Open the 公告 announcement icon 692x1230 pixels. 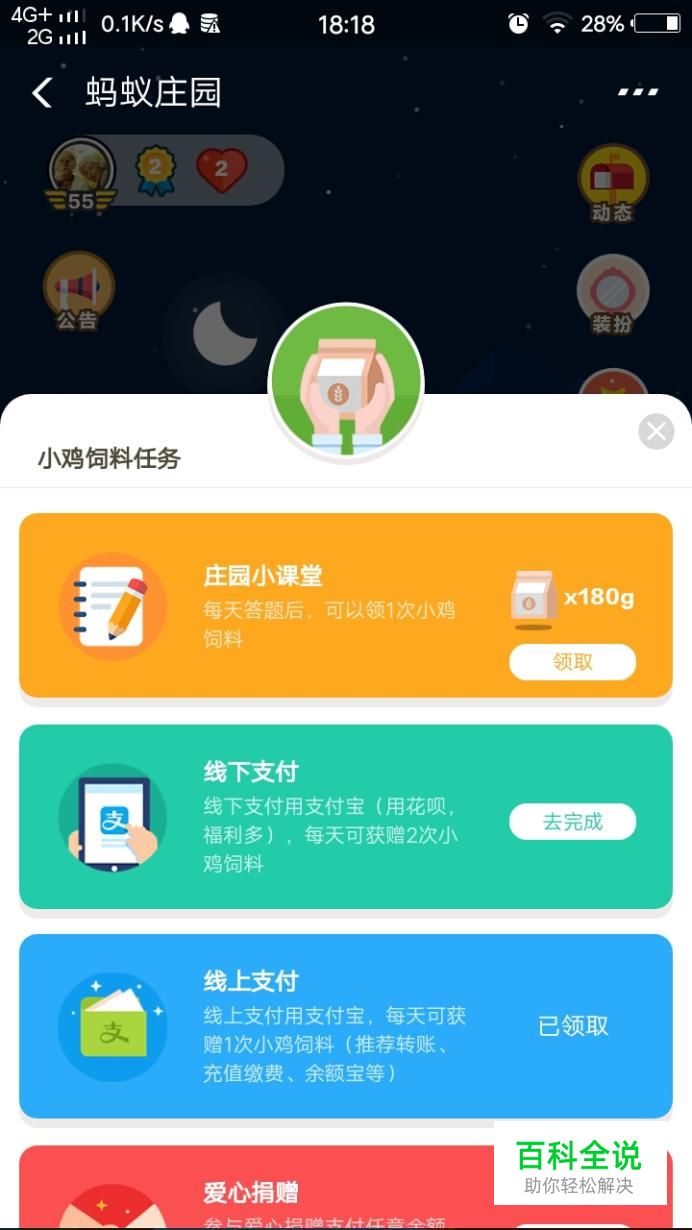tap(78, 291)
